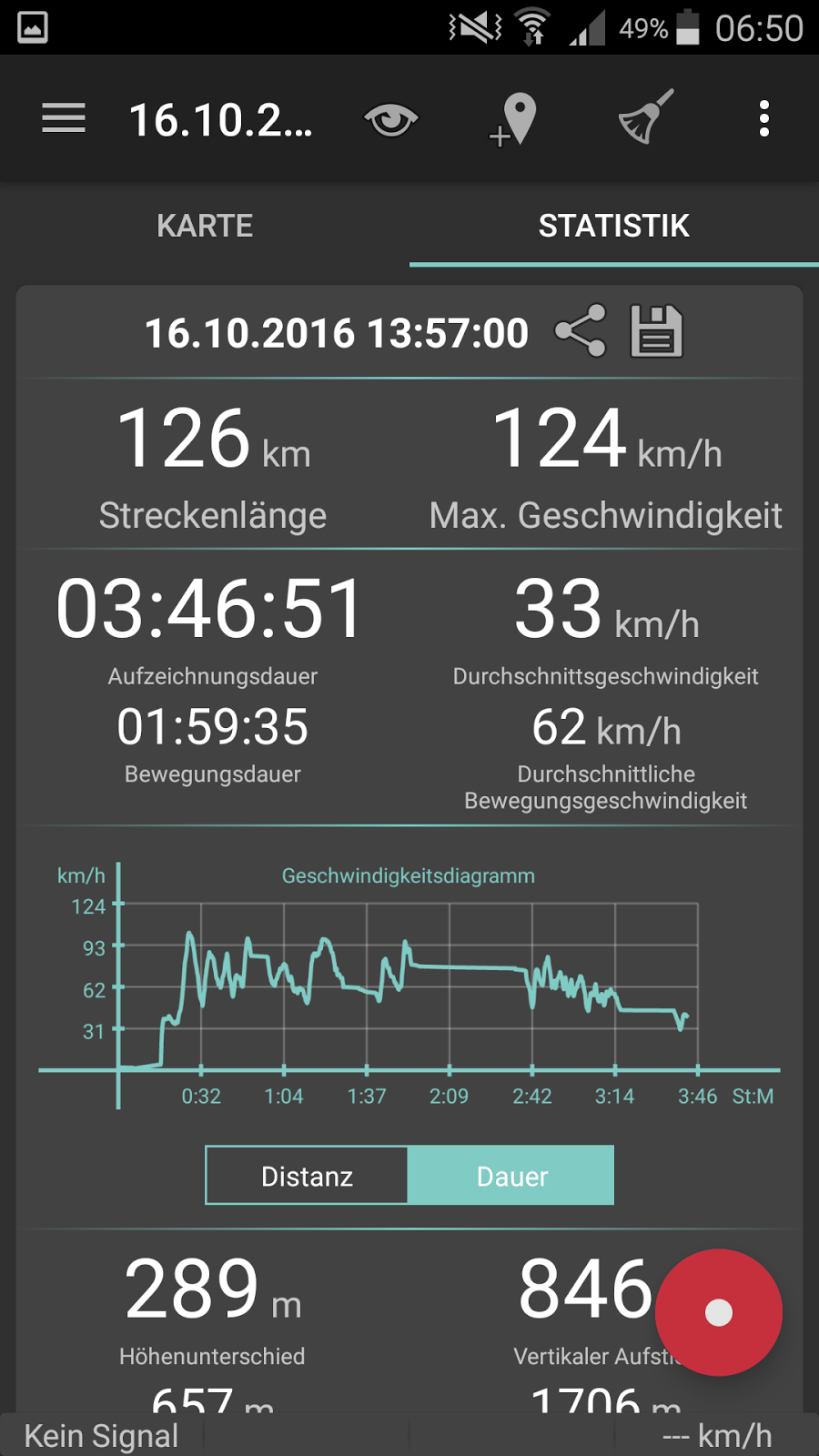Select the Dauer diagram option
This screenshot has width=819, height=1456.
pos(511,1176)
